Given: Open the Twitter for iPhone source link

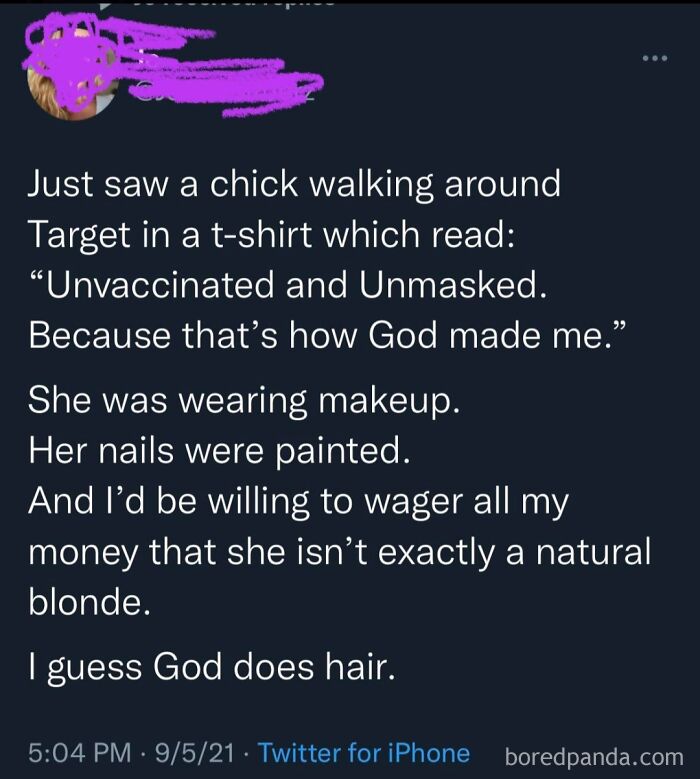Looking at the screenshot, I should (364, 752).
